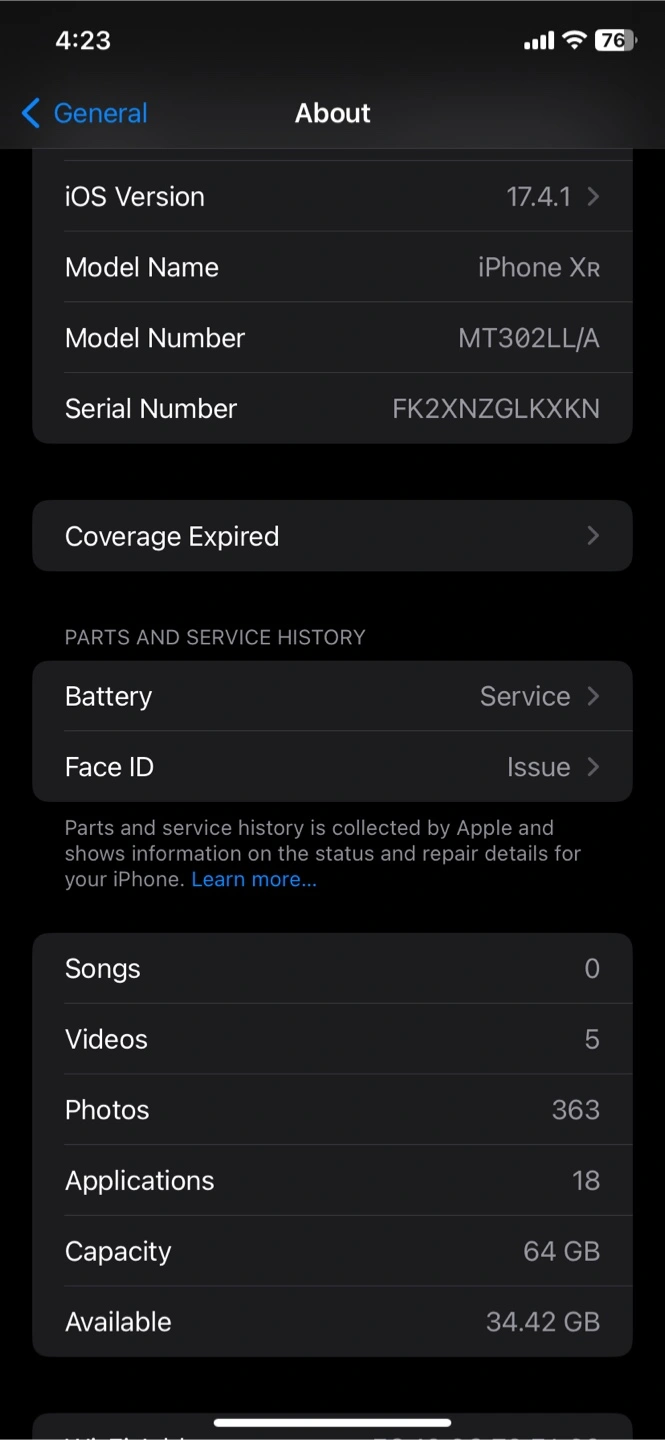Go back to General settings
This screenshot has height=1440, width=665.
[85, 113]
